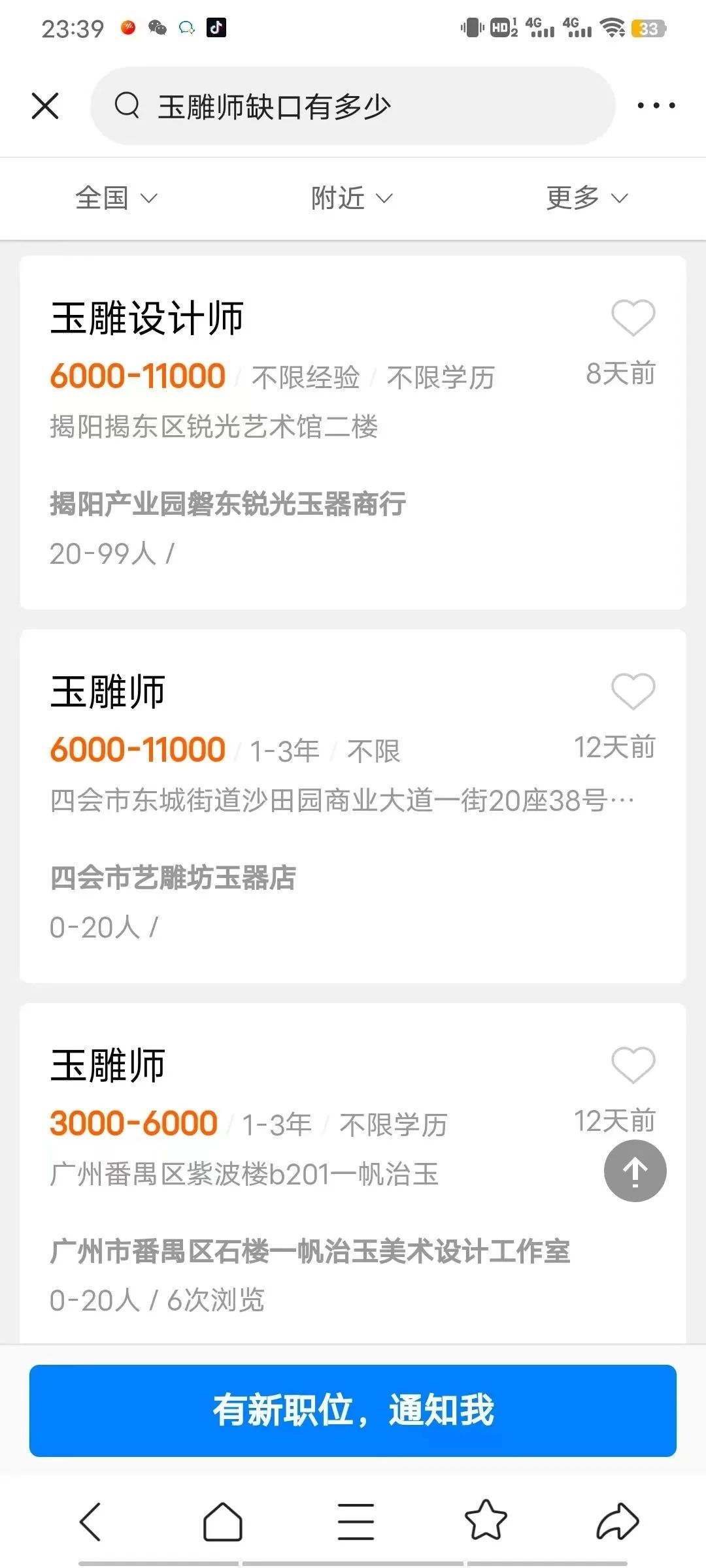Expand the 全国 region dropdown
Screen dimensions: 706x1568
pyautogui.click(x=116, y=197)
